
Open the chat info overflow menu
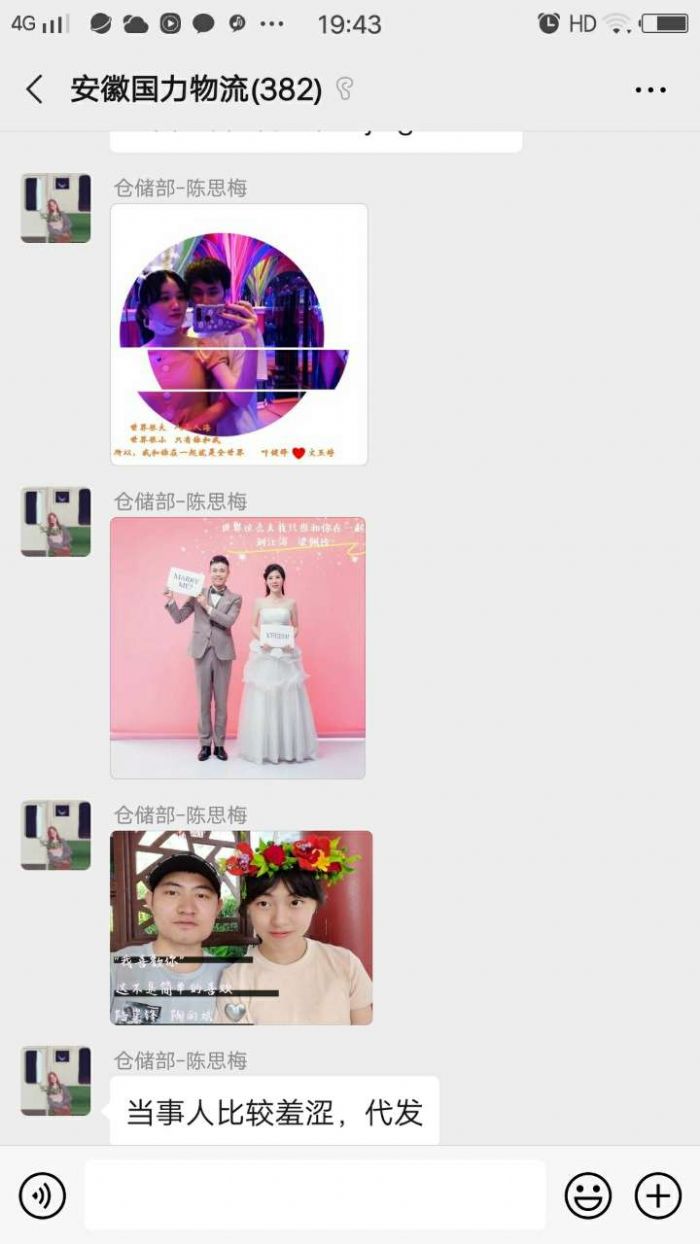click(x=650, y=90)
